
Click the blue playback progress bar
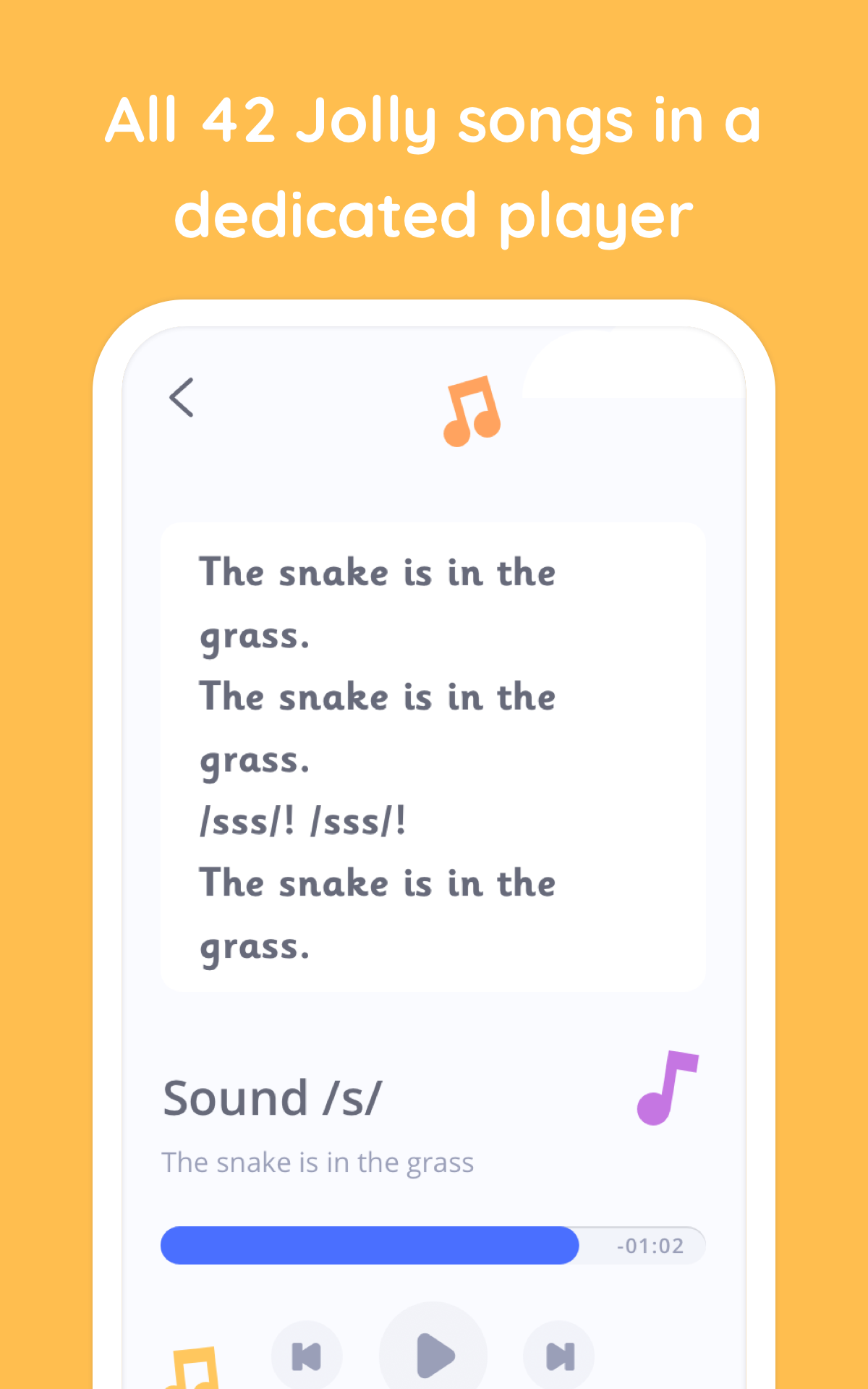pyautogui.click(x=369, y=1245)
